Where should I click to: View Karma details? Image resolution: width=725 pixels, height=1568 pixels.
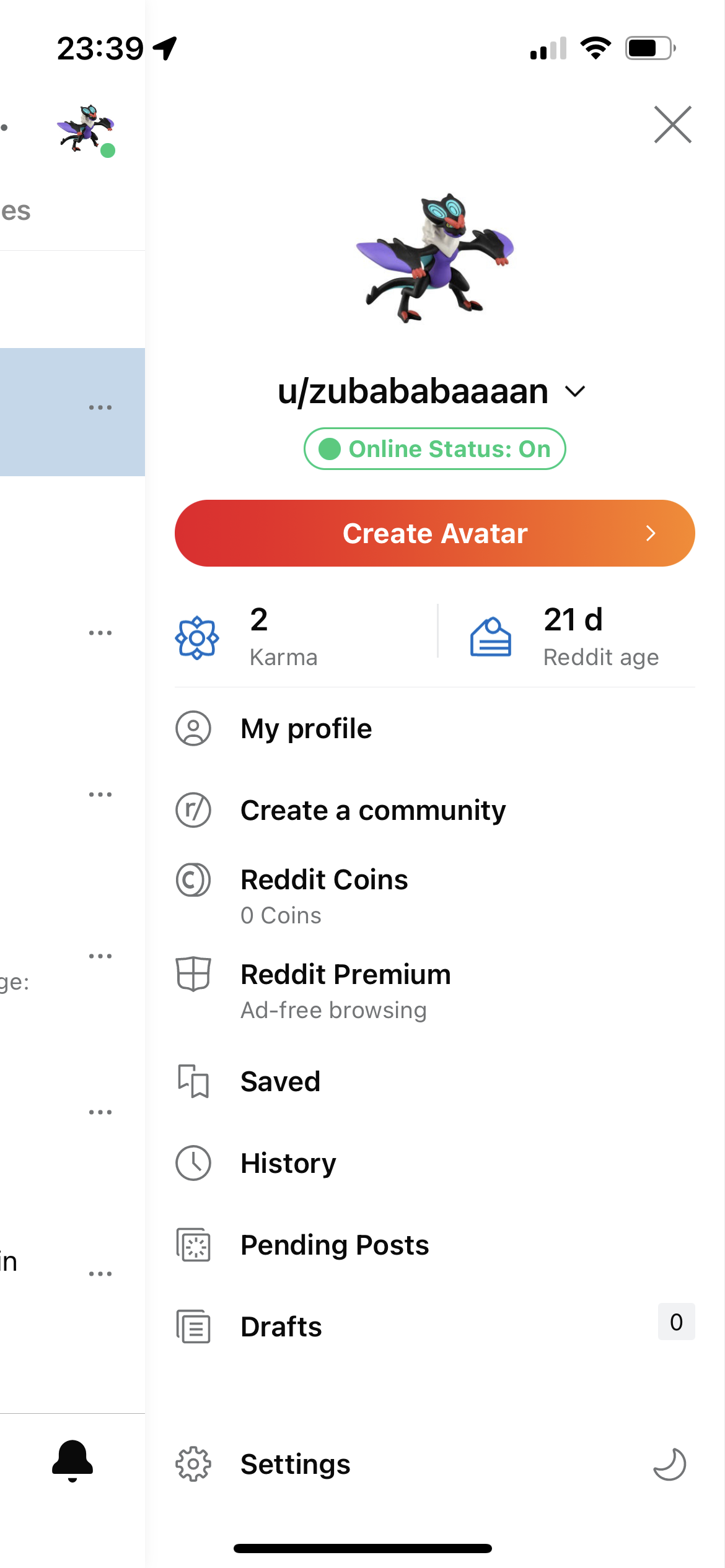(304, 638)
